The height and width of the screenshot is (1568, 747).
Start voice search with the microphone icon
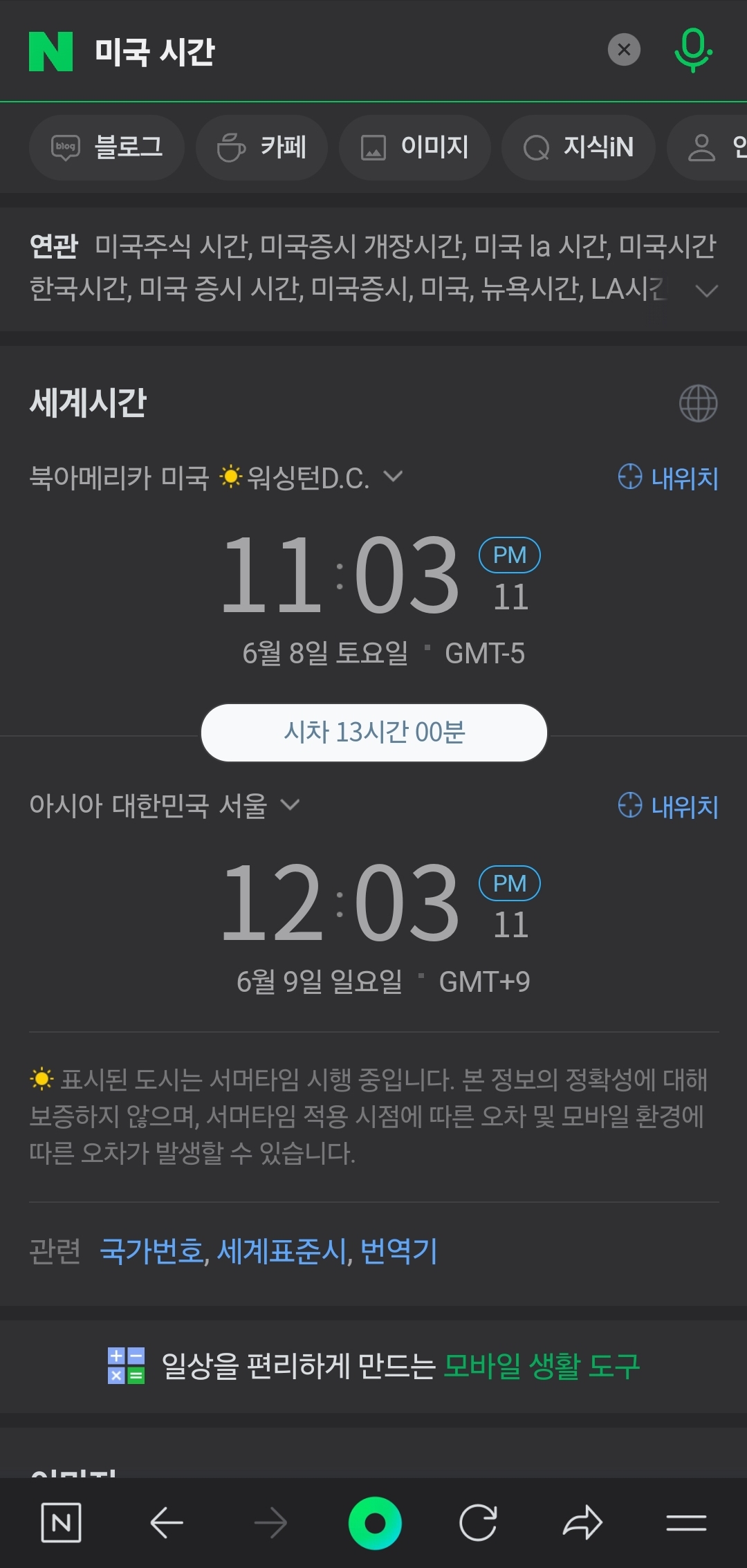pos(693,50)
